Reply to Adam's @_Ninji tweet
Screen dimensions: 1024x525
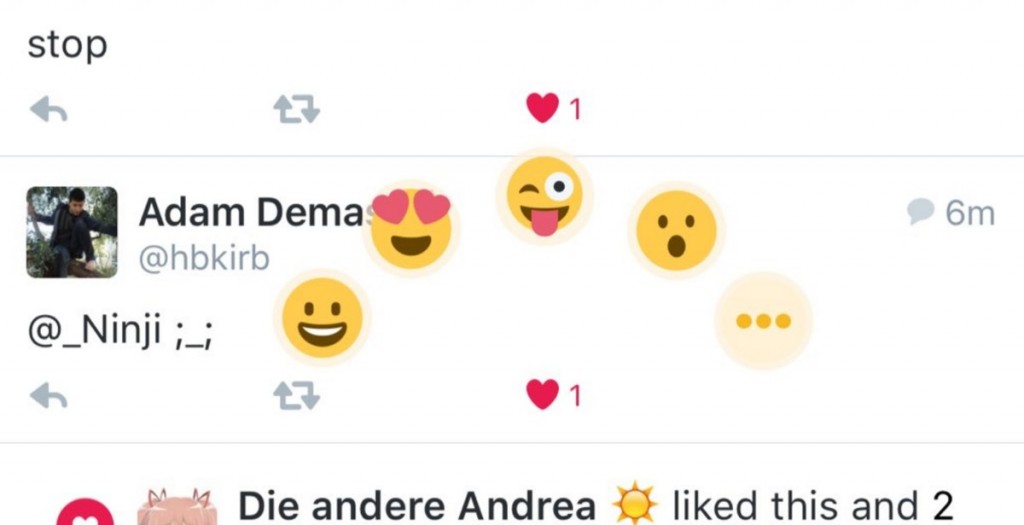click(48, 397)
